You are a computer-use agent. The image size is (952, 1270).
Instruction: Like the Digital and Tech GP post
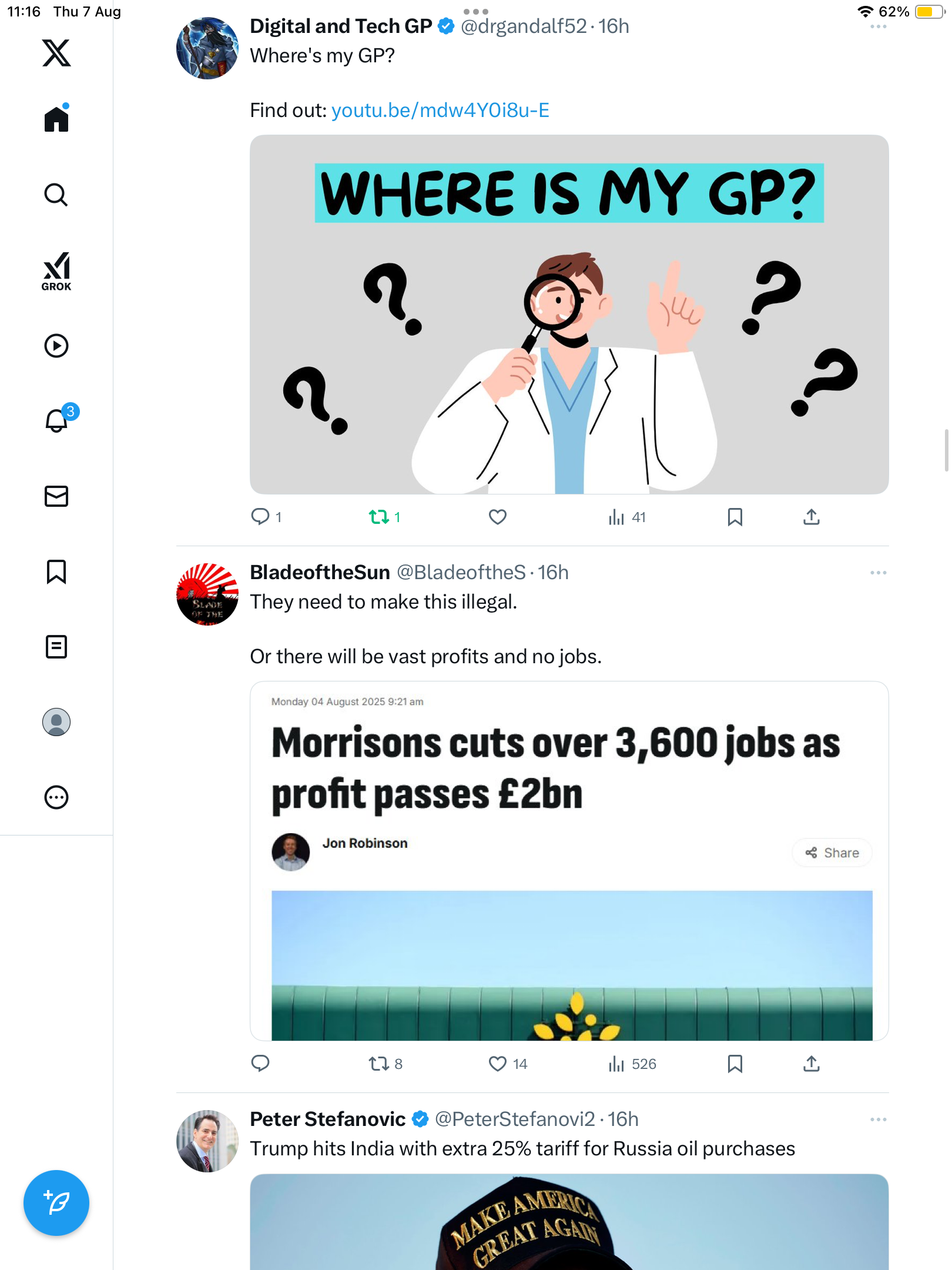coord(497,517)
